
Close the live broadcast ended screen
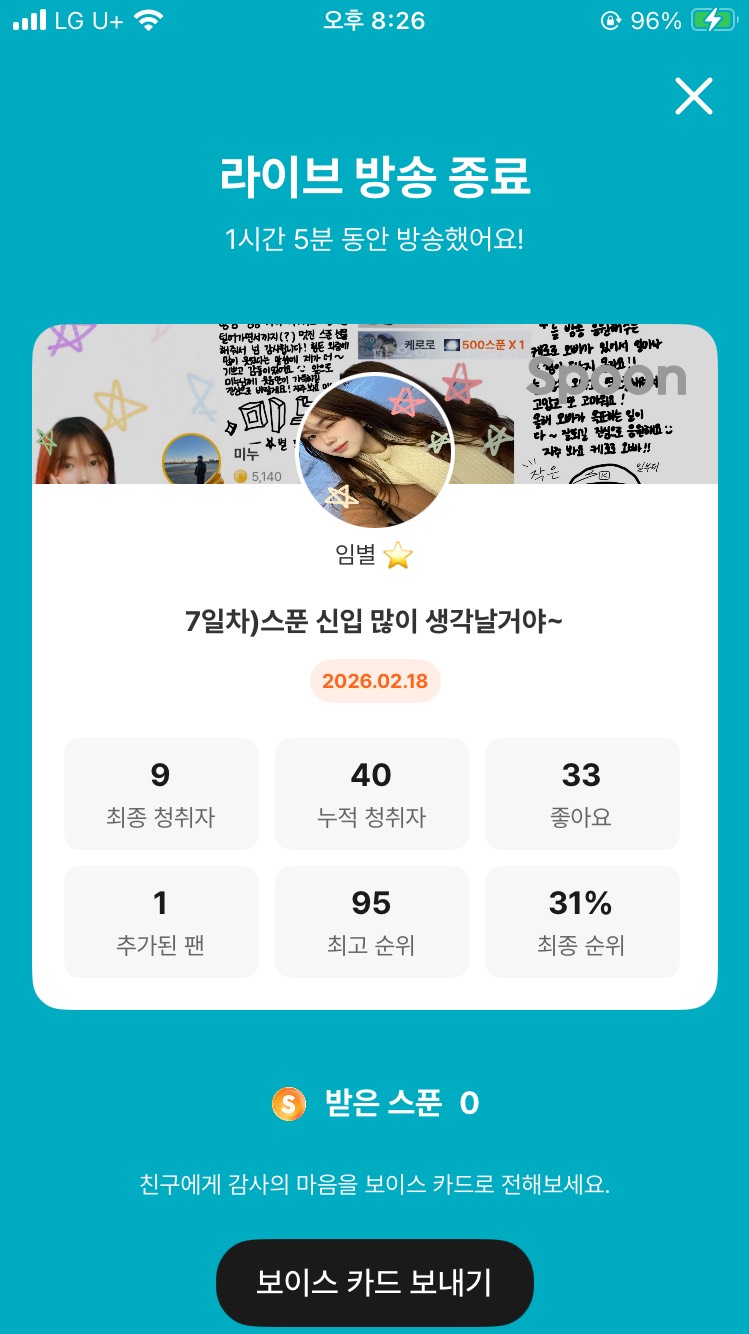click(x=693, y=97)
